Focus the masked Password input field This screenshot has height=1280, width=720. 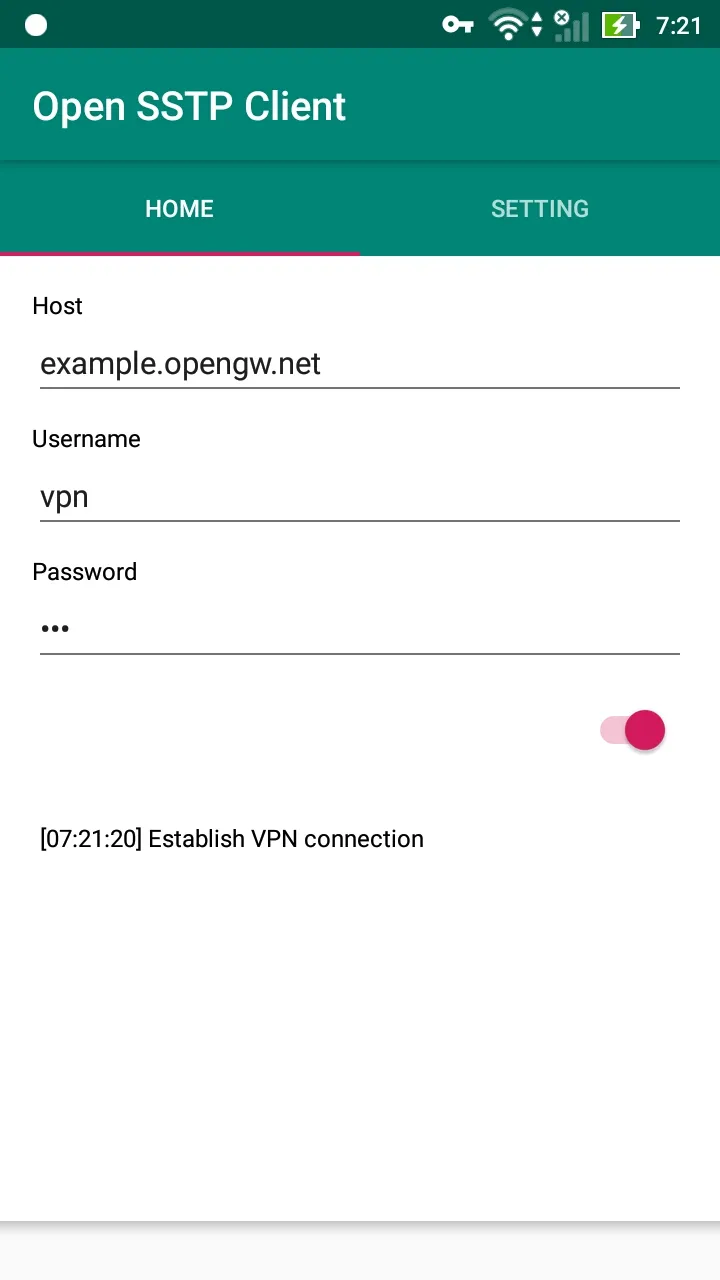pyautogui.click(x=360, y=628)
